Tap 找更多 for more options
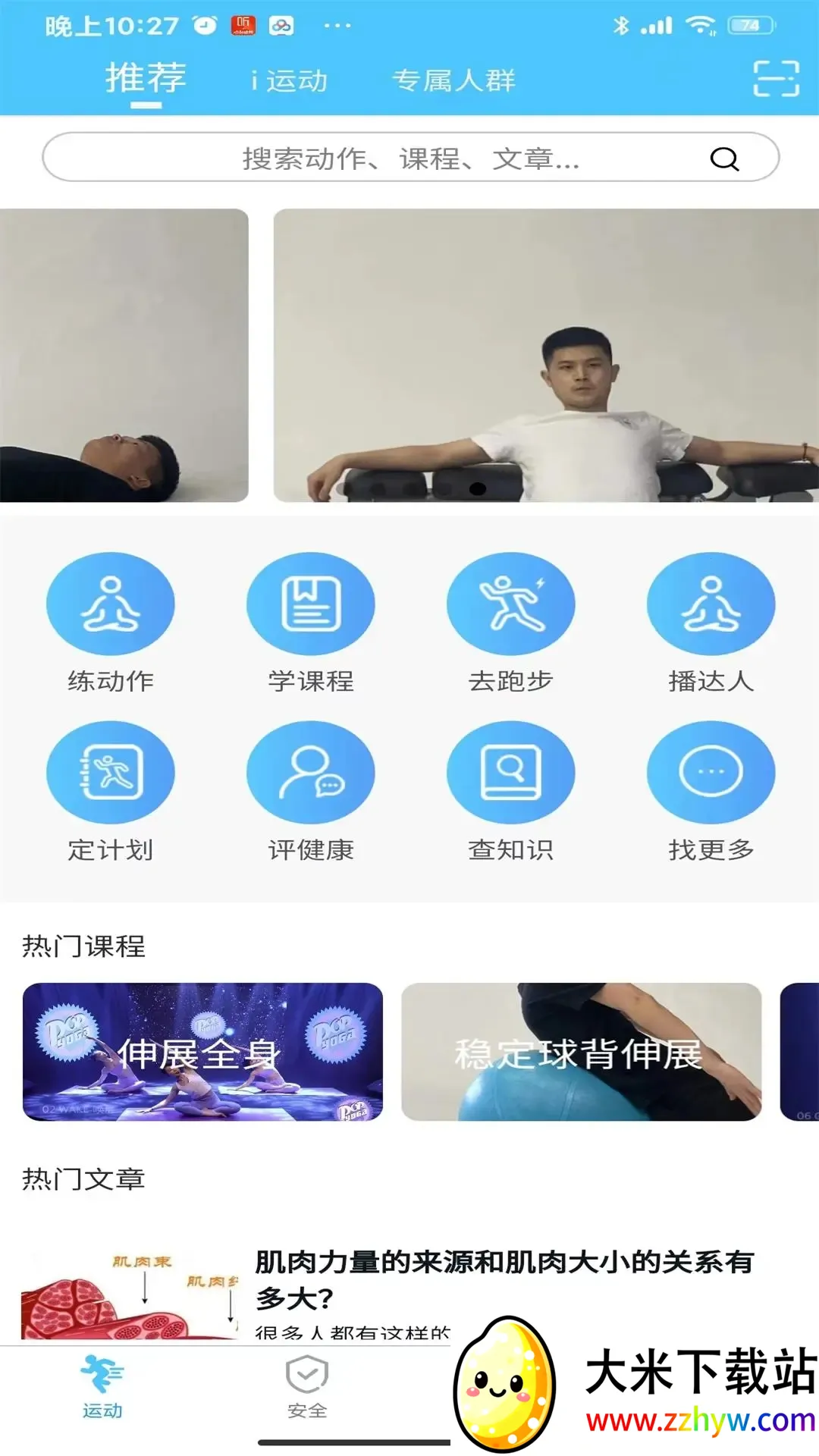 (711, 790)
